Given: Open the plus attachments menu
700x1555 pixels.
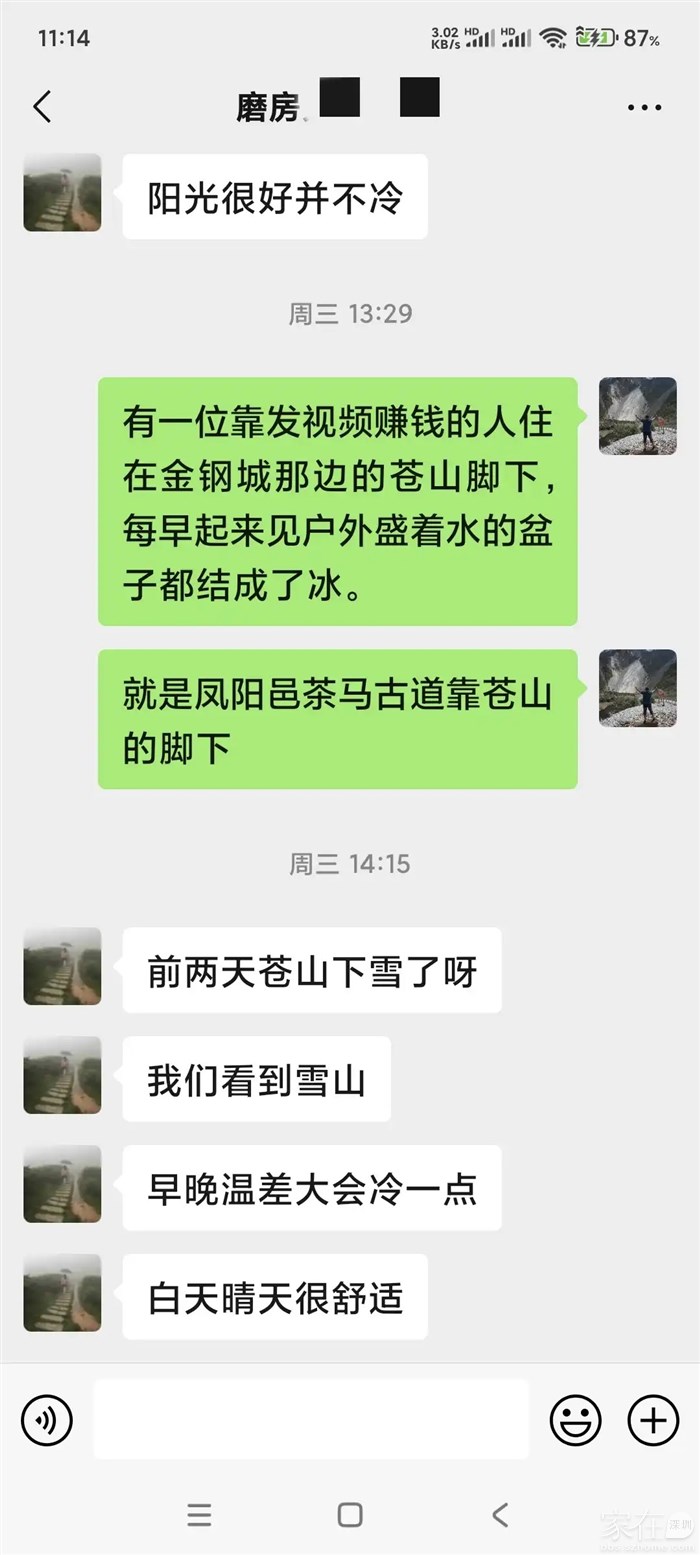Looking at the screenshot, I should click(x=652, y=1420).
